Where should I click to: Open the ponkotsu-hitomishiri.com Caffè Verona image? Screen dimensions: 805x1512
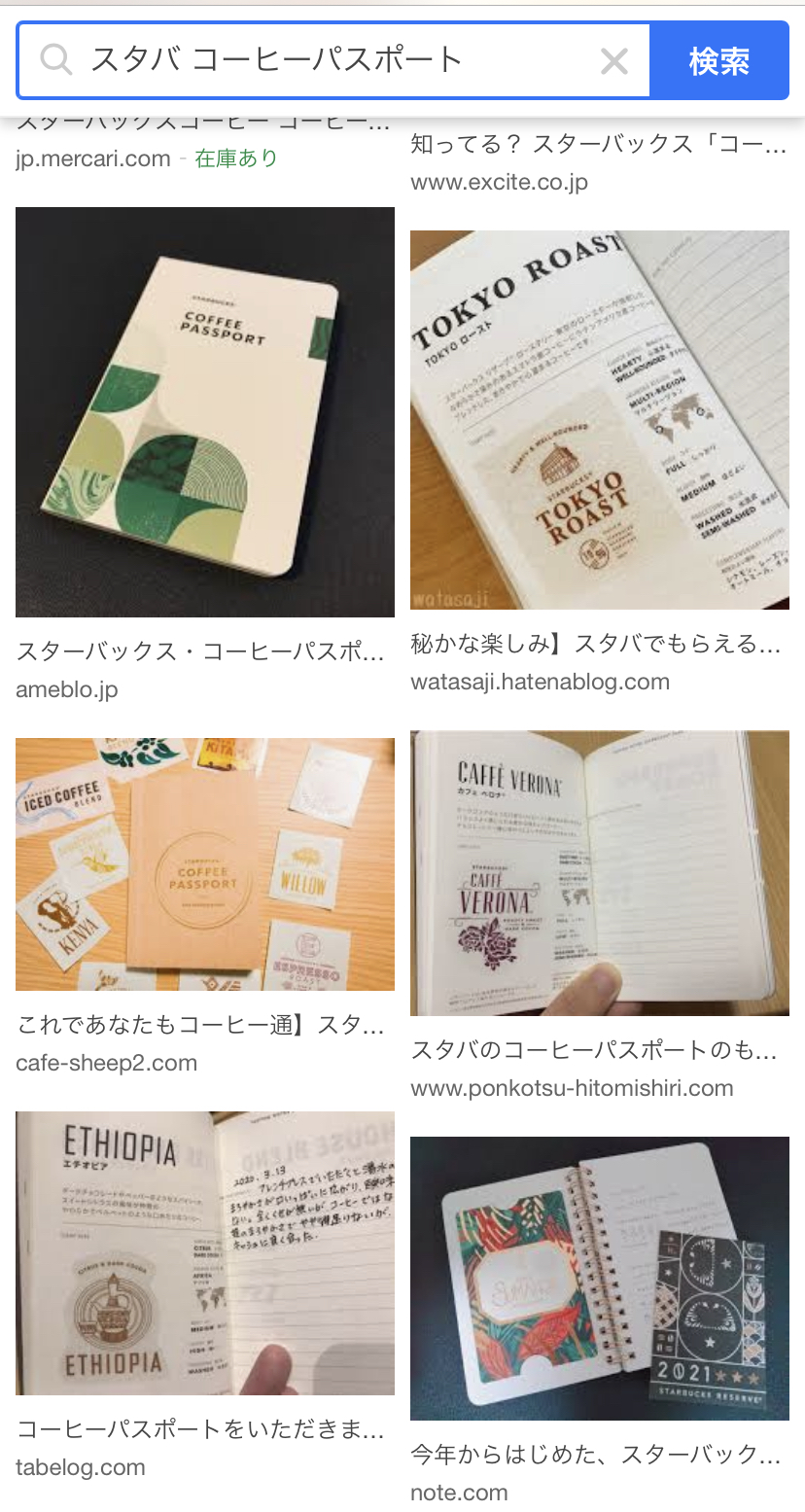tap(599, 872)
